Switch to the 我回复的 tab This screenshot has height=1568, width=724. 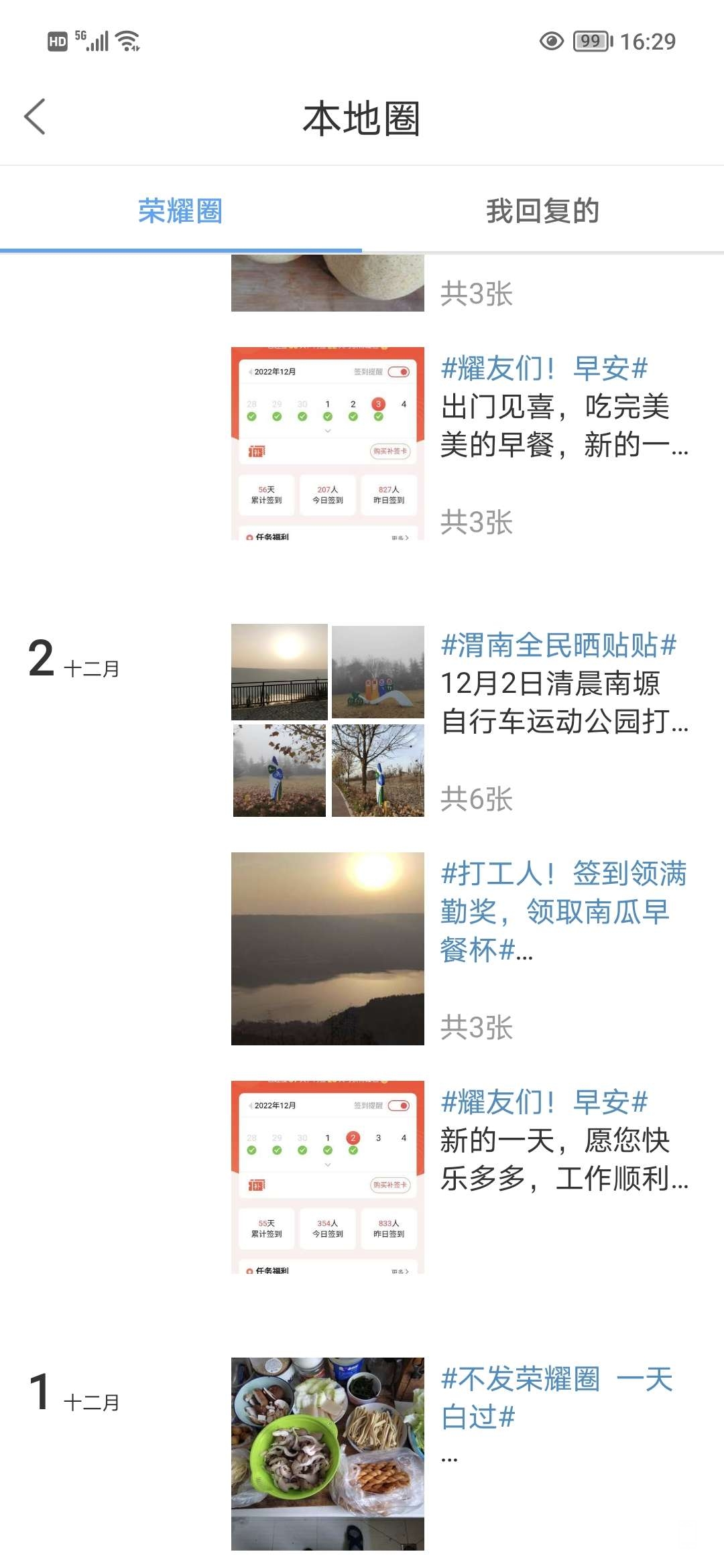pos(542,211)
